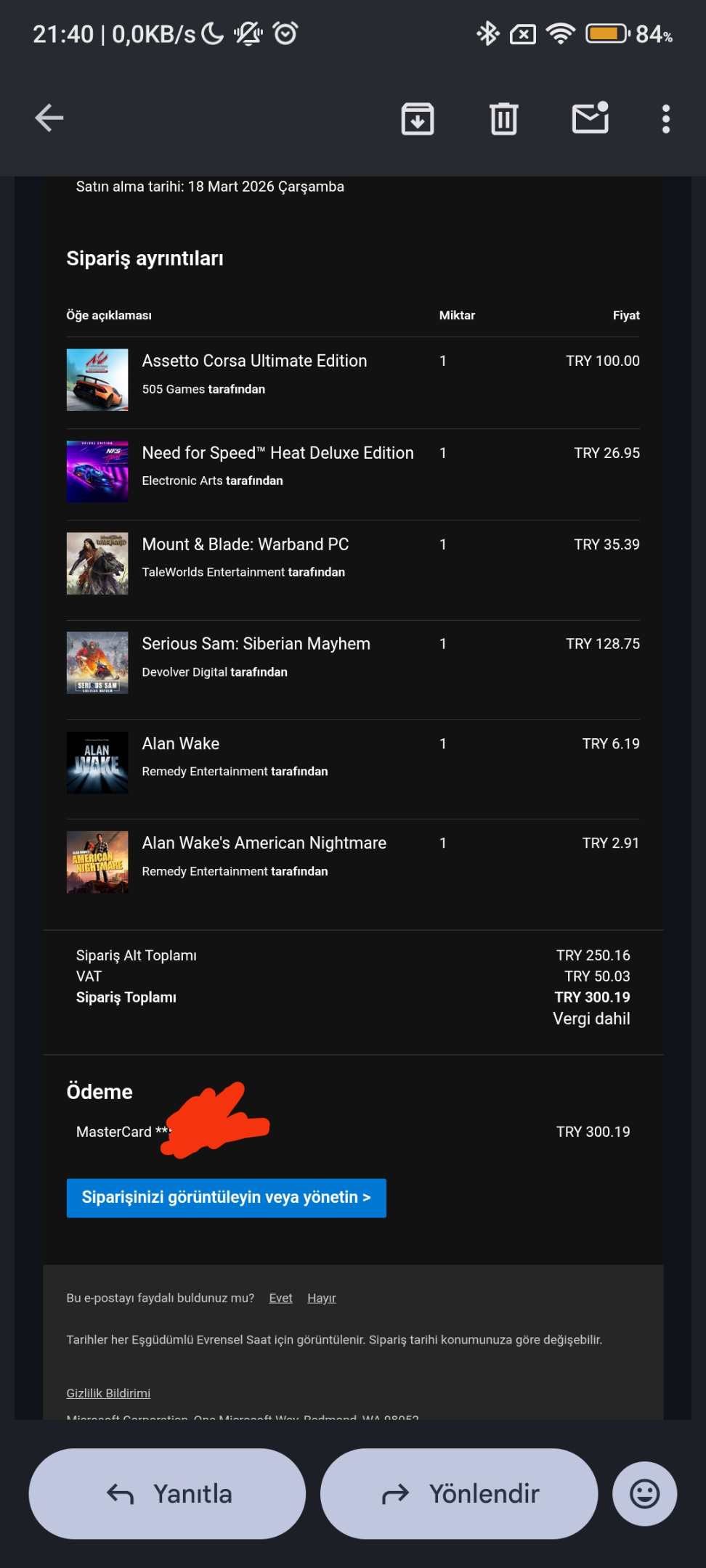Reply with the Yanıtla button

pyautogui.click(x=167, y=1493)
